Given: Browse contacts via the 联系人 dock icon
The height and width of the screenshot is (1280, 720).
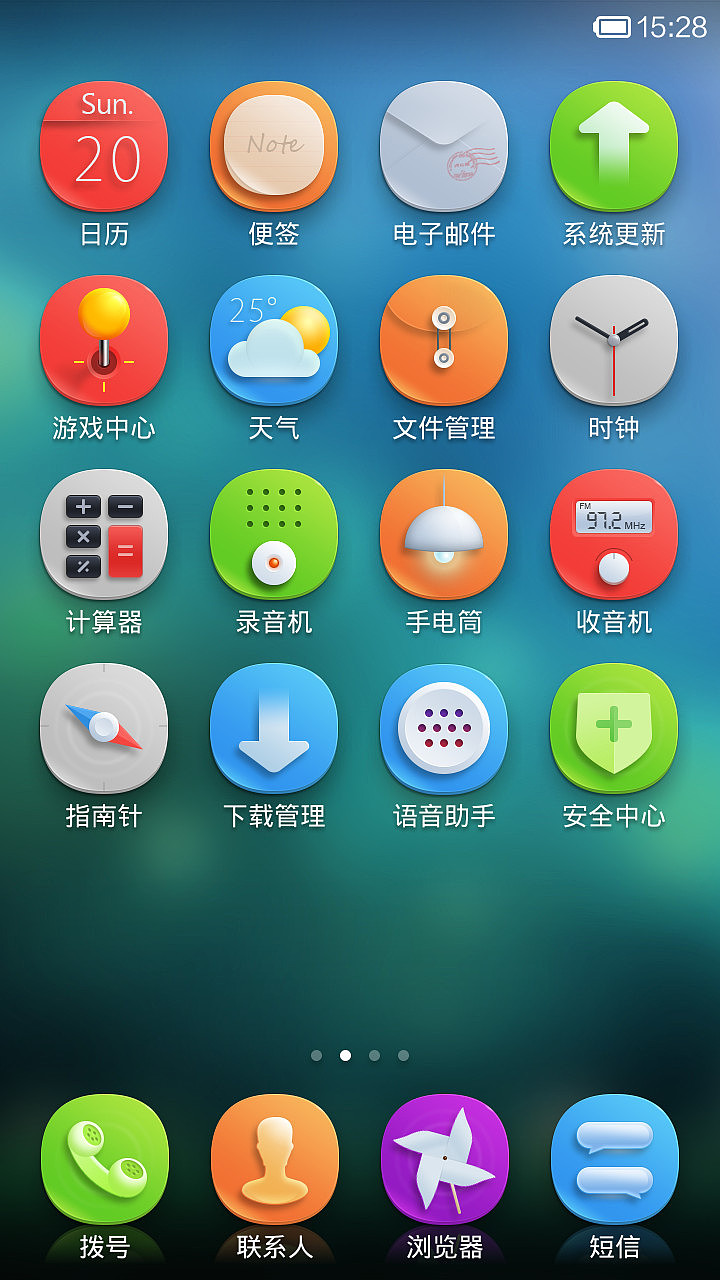Looking at the screenshot, I should pos(274,1157).
